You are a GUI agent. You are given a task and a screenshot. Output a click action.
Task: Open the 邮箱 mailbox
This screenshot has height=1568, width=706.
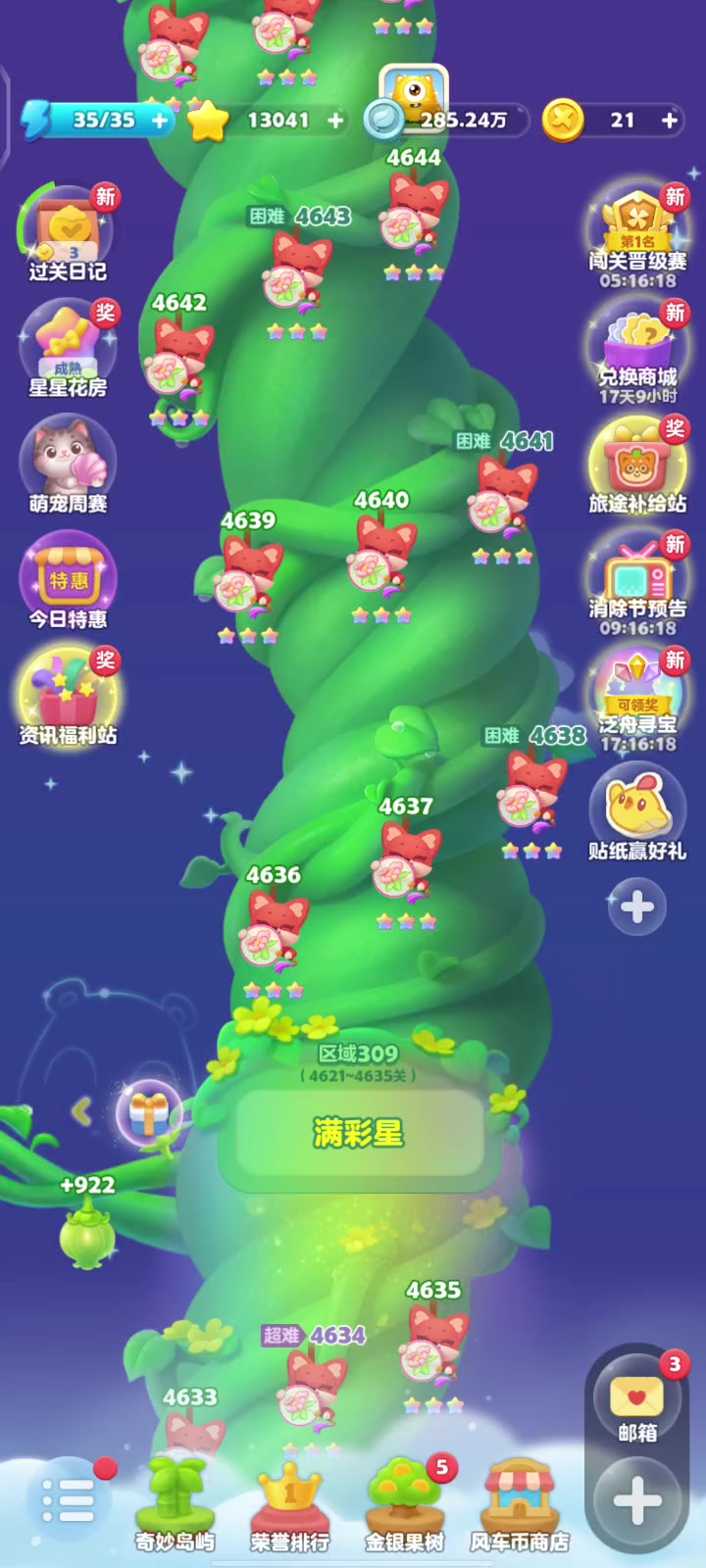pyautogui.click(x=637, y=1403)
